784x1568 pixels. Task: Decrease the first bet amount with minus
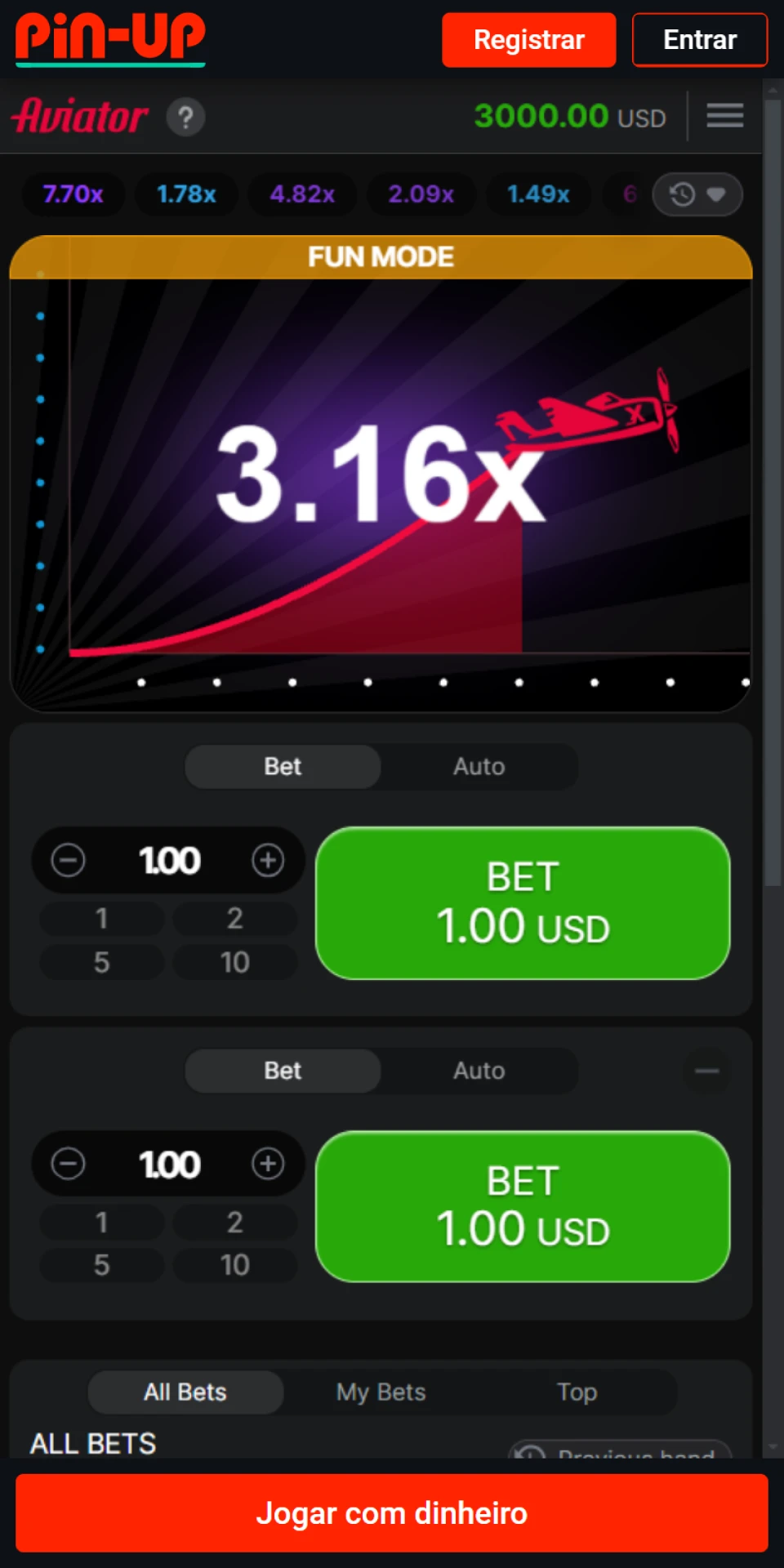click(x=68, y=860)
